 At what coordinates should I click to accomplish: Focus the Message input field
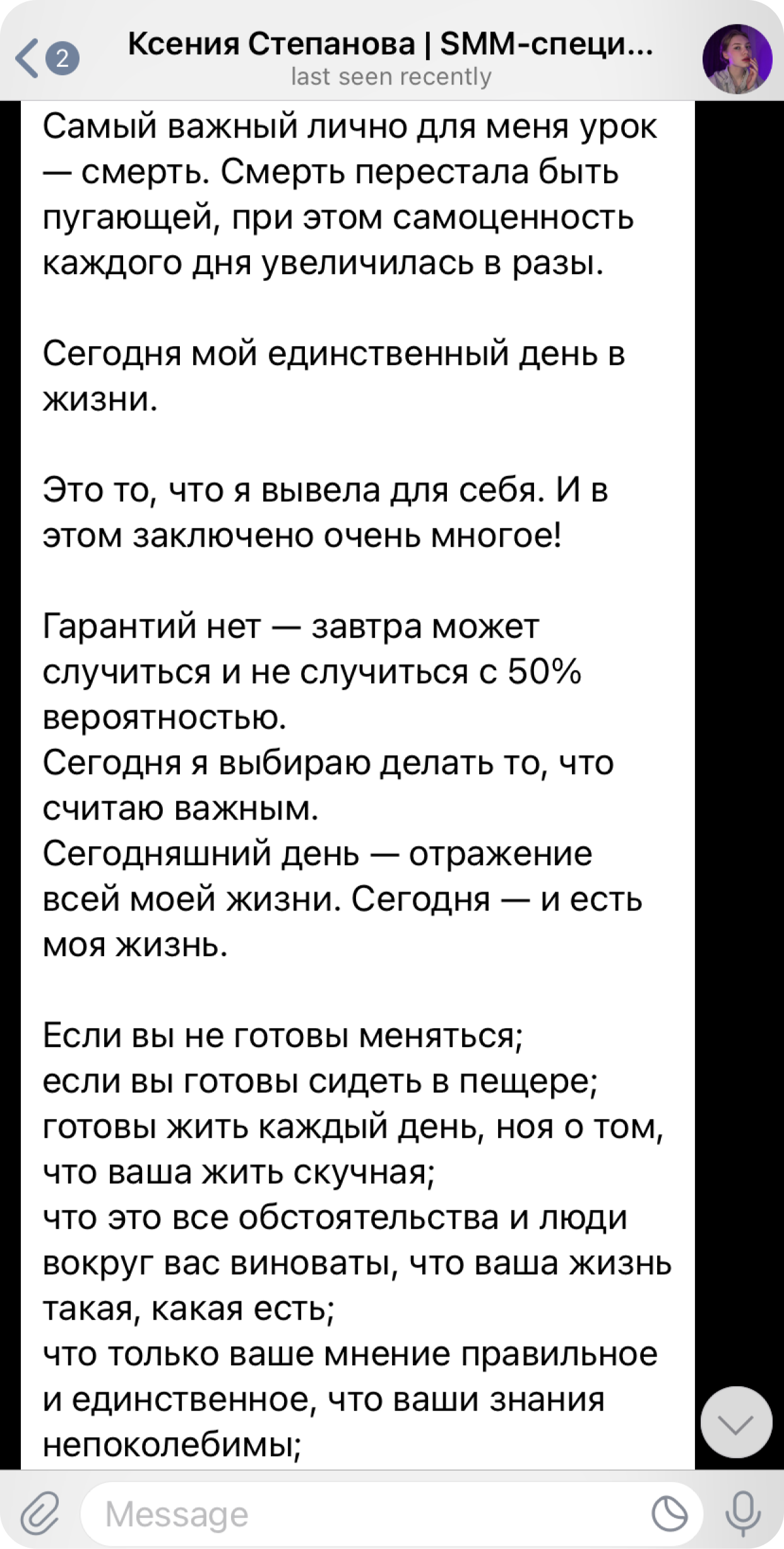372,1514
